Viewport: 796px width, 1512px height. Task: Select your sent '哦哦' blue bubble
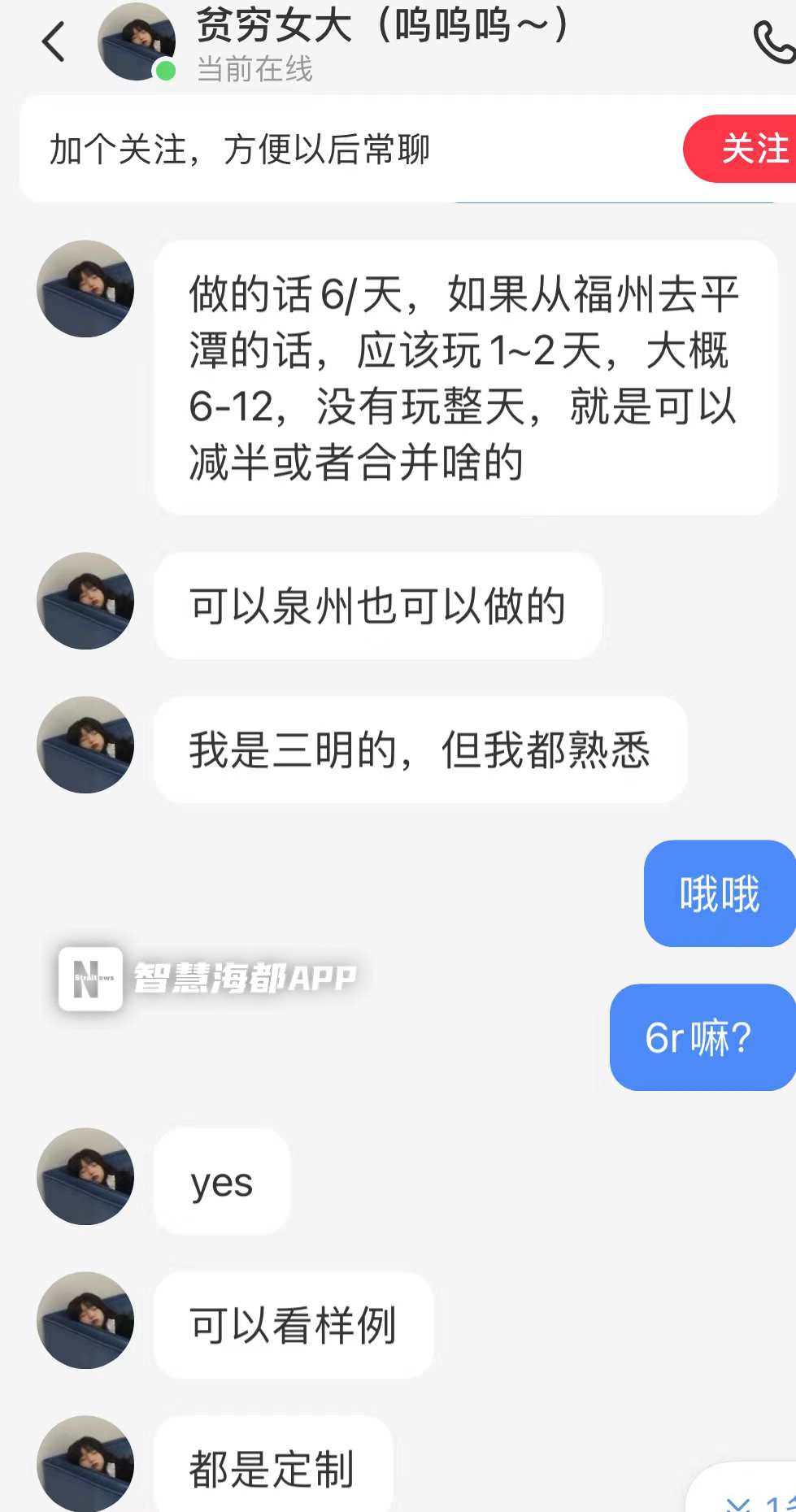(x=719, y=894)
